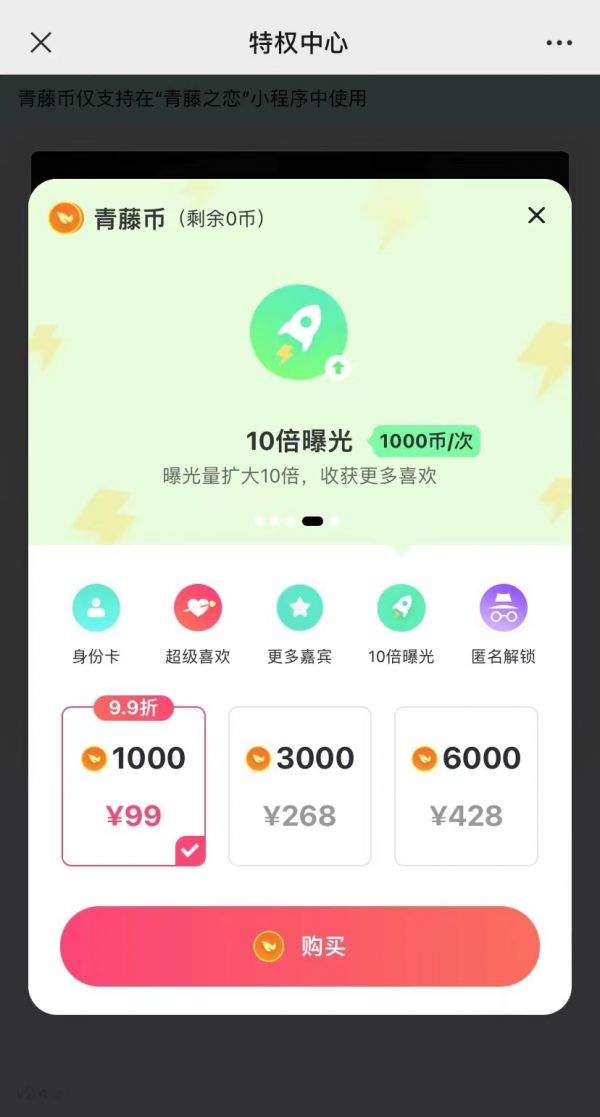
Task: Tap the 购买 button
Action: pyautogui.click(x=300, y=946)
